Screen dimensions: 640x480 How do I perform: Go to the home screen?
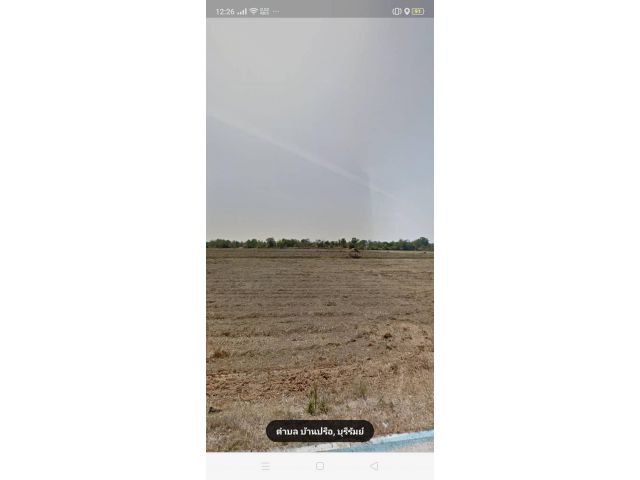click(x=320, y=466)
